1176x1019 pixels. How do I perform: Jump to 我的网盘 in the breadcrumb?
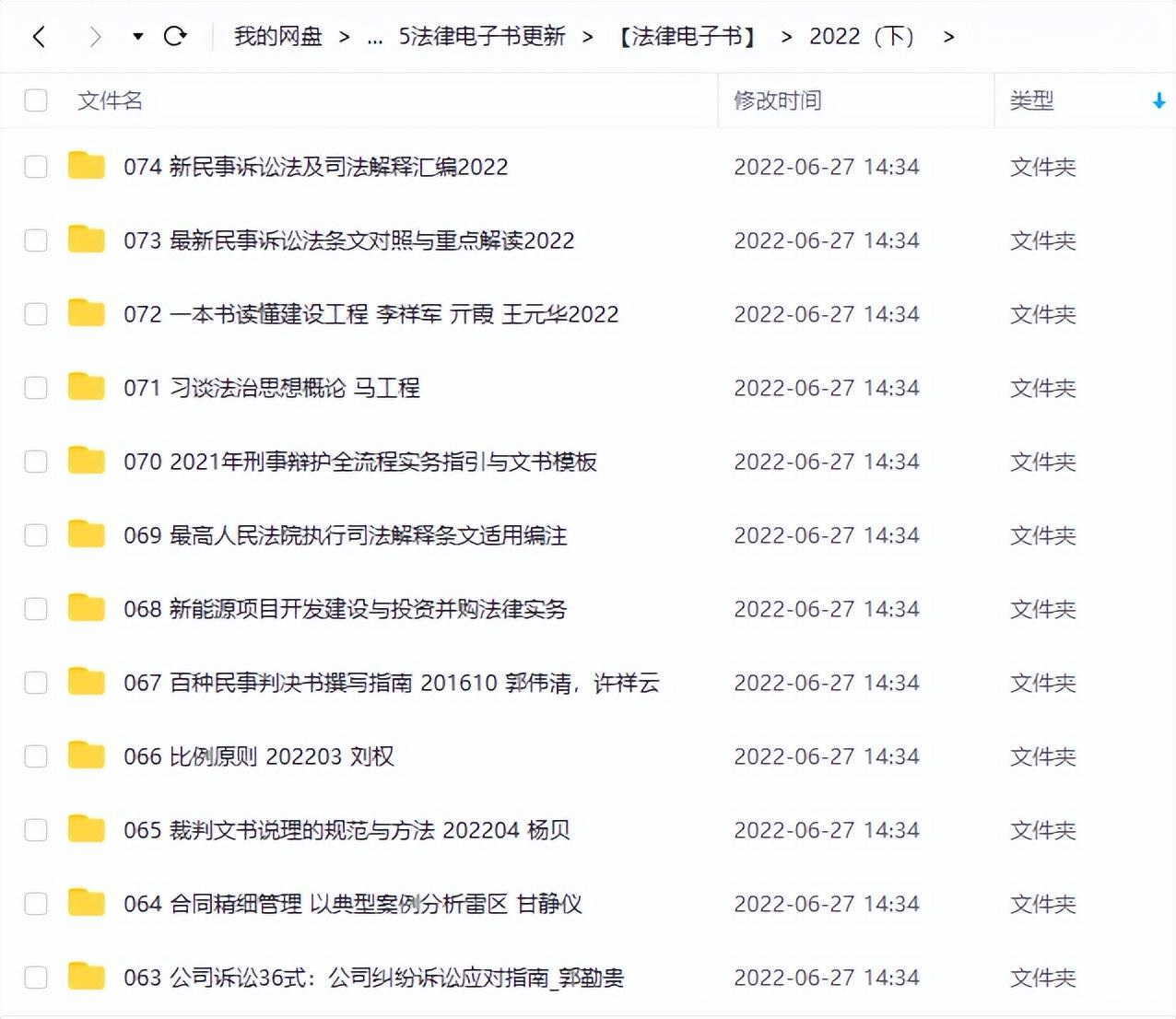click(x=277, y=37)
